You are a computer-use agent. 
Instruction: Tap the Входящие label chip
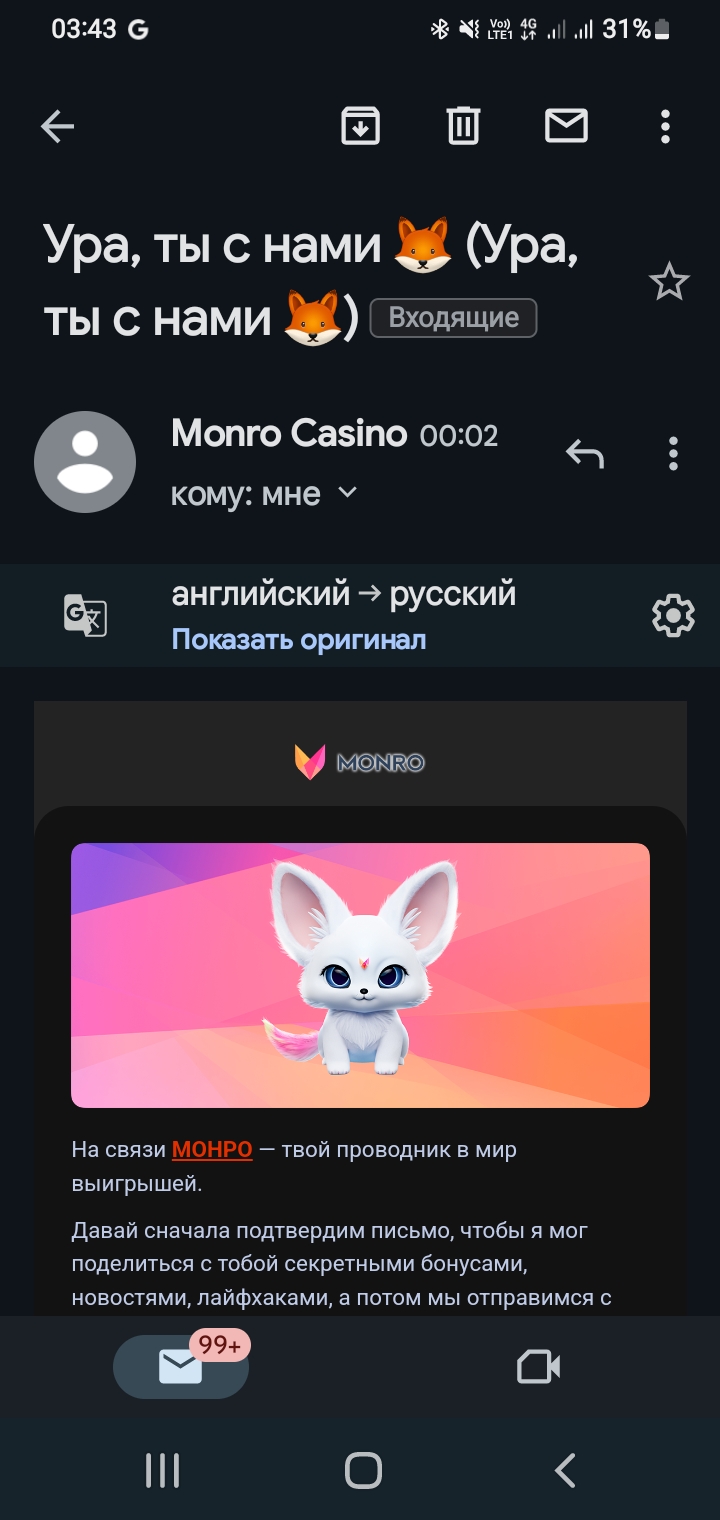pos(453,318)
